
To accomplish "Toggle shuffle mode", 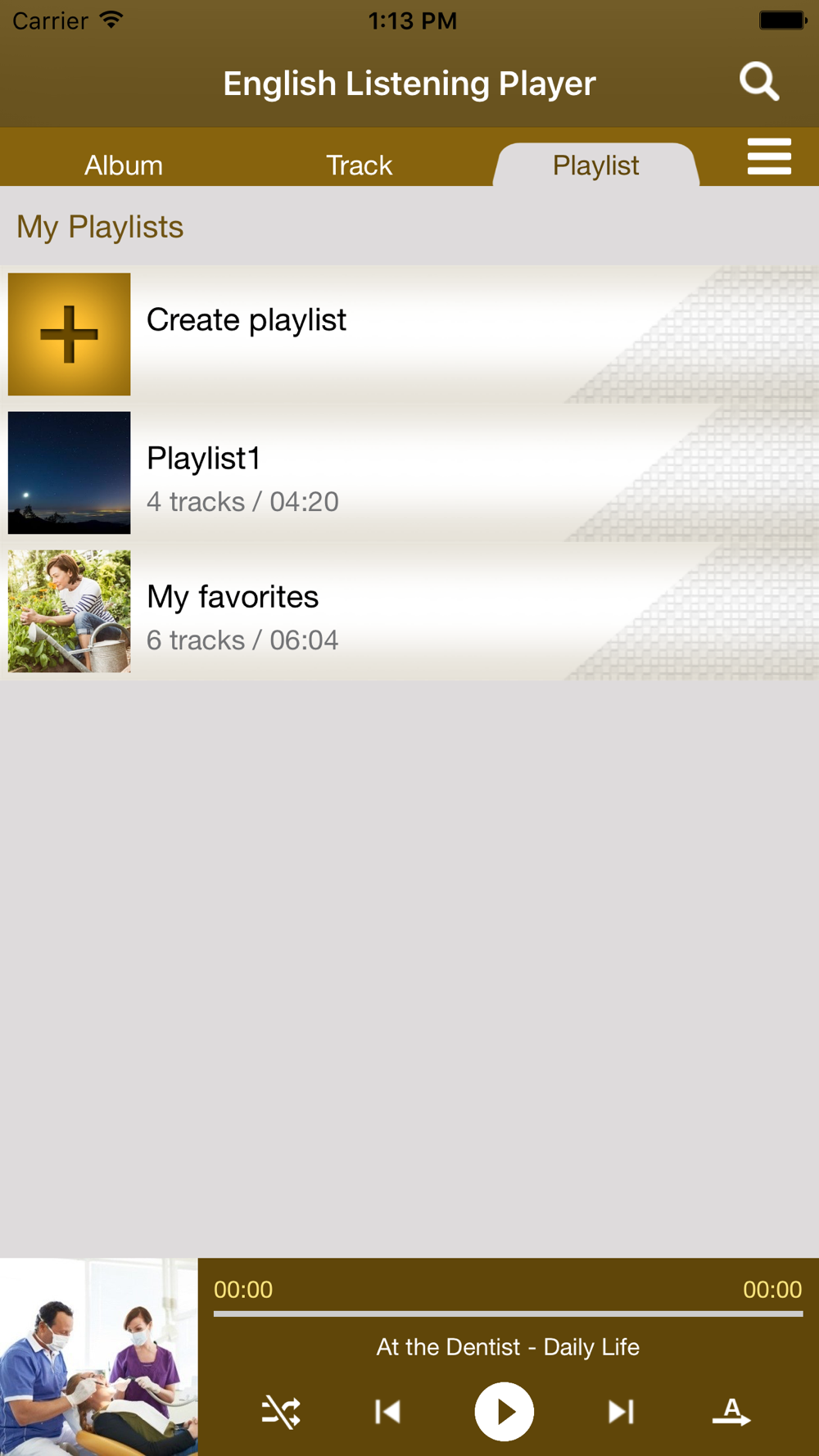I will [281, 1412].
